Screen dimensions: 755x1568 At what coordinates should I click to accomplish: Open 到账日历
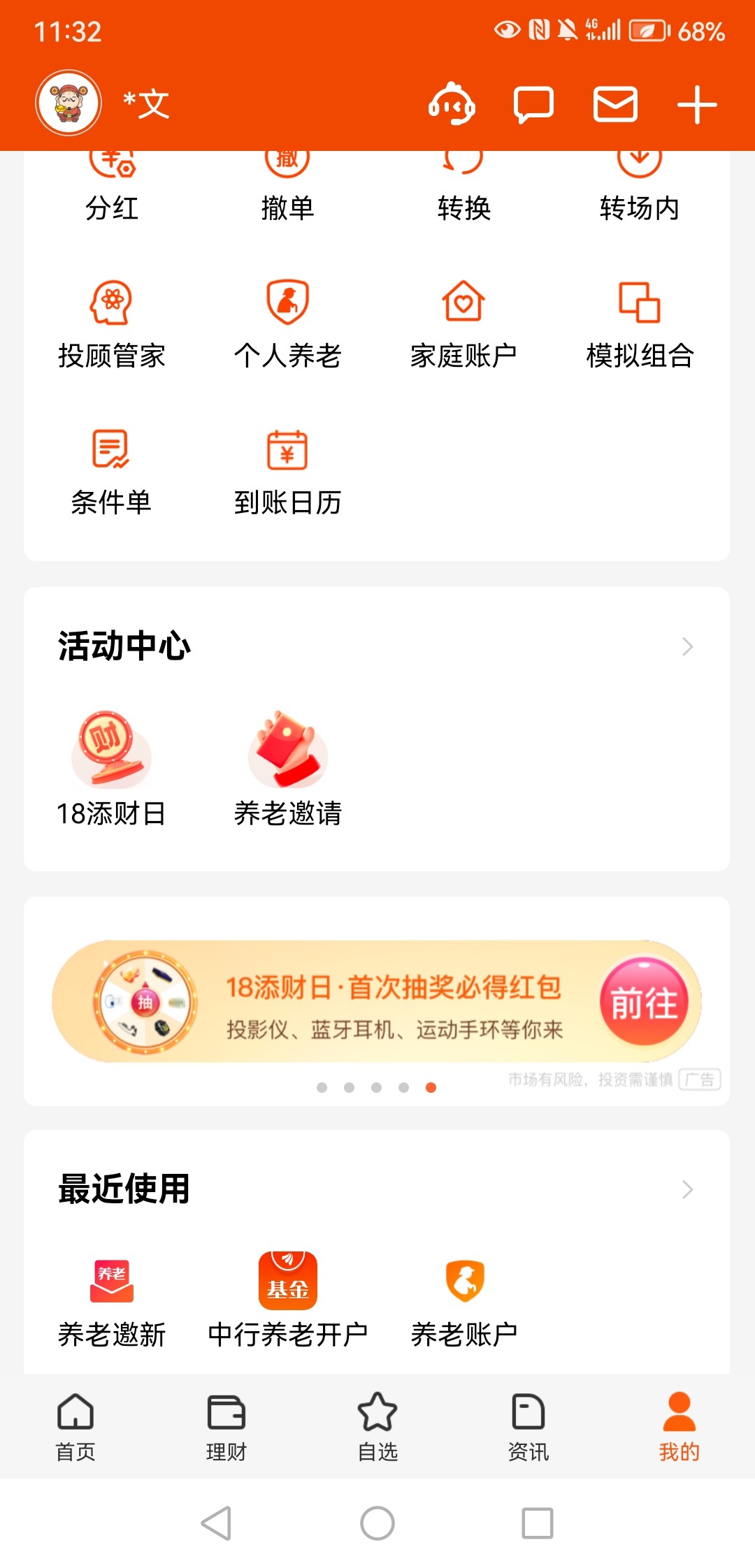coord(287,472)
